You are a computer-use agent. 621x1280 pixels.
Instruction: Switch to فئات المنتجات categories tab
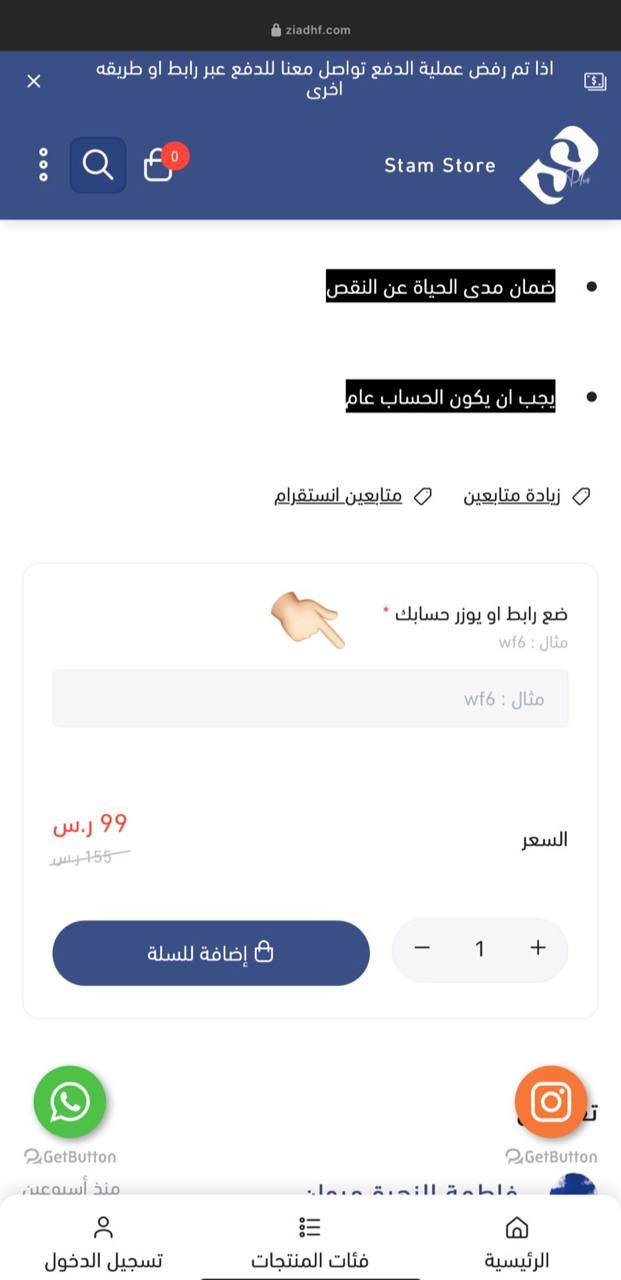point(309,1243)
